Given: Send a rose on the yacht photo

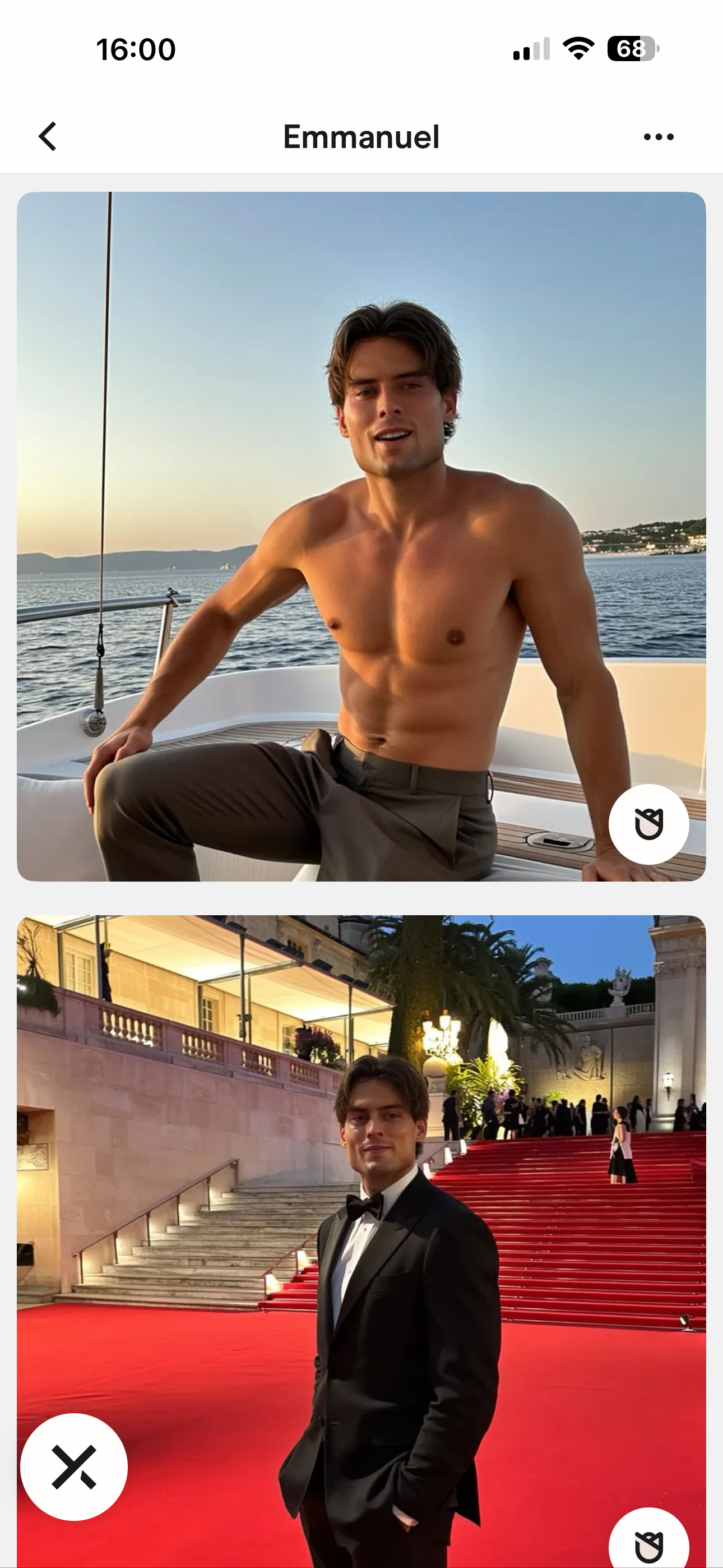Looking at the screenshot, I should 649,824.
